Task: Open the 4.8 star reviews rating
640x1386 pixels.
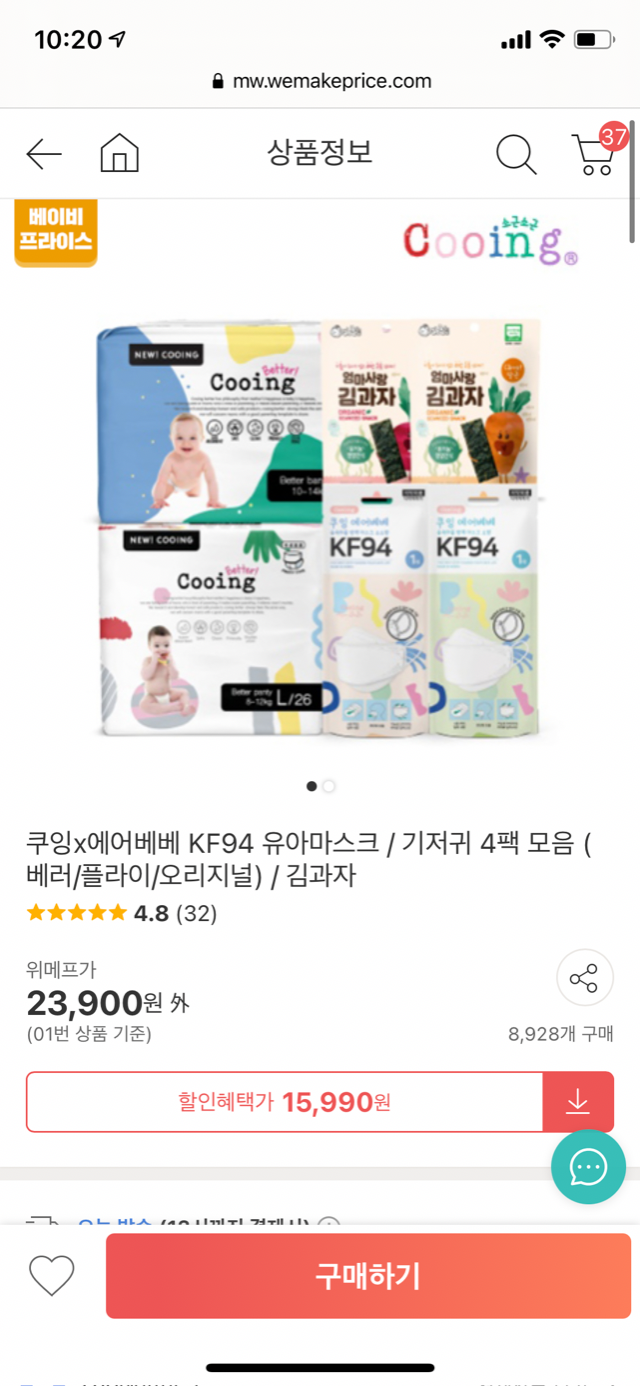Action: [x=121, y=913]
